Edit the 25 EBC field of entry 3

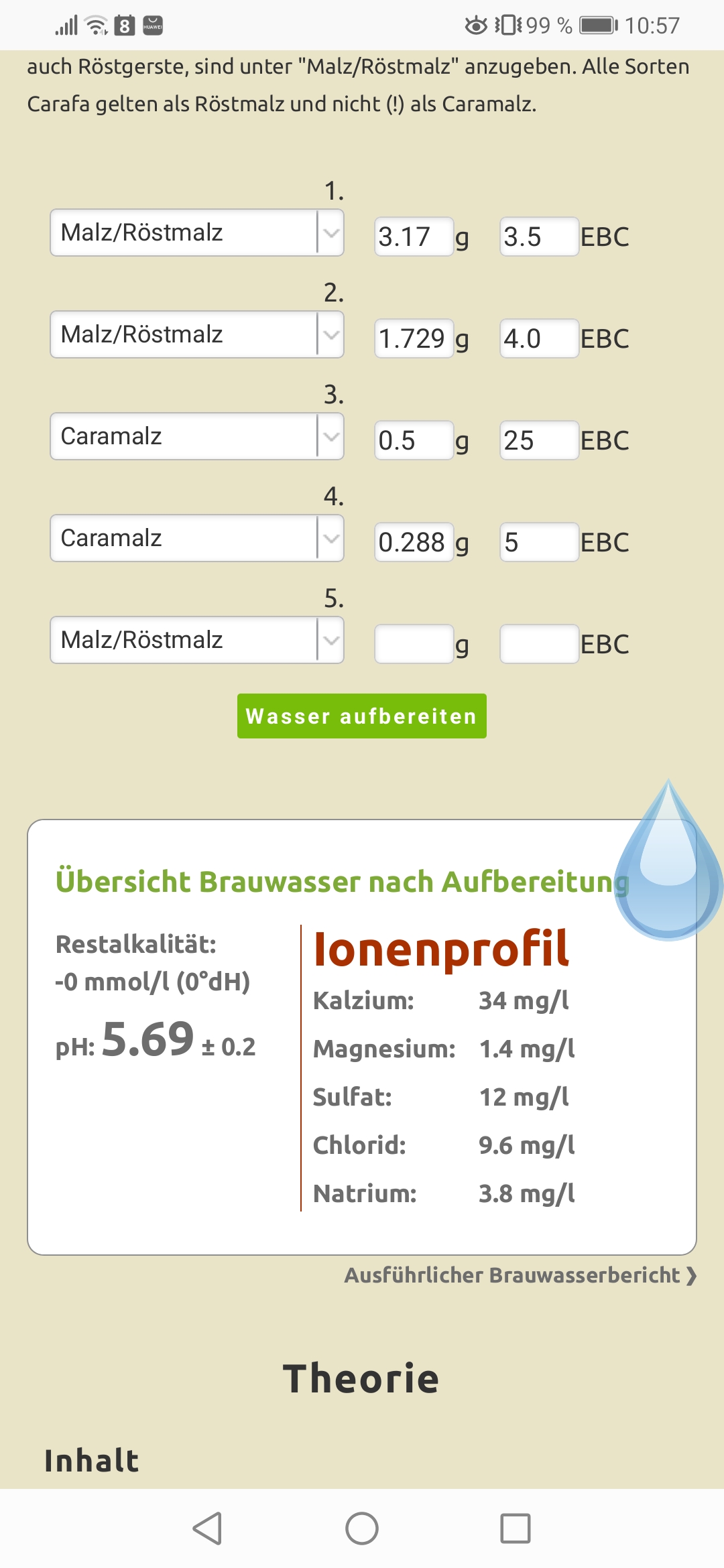click(538, 440)
